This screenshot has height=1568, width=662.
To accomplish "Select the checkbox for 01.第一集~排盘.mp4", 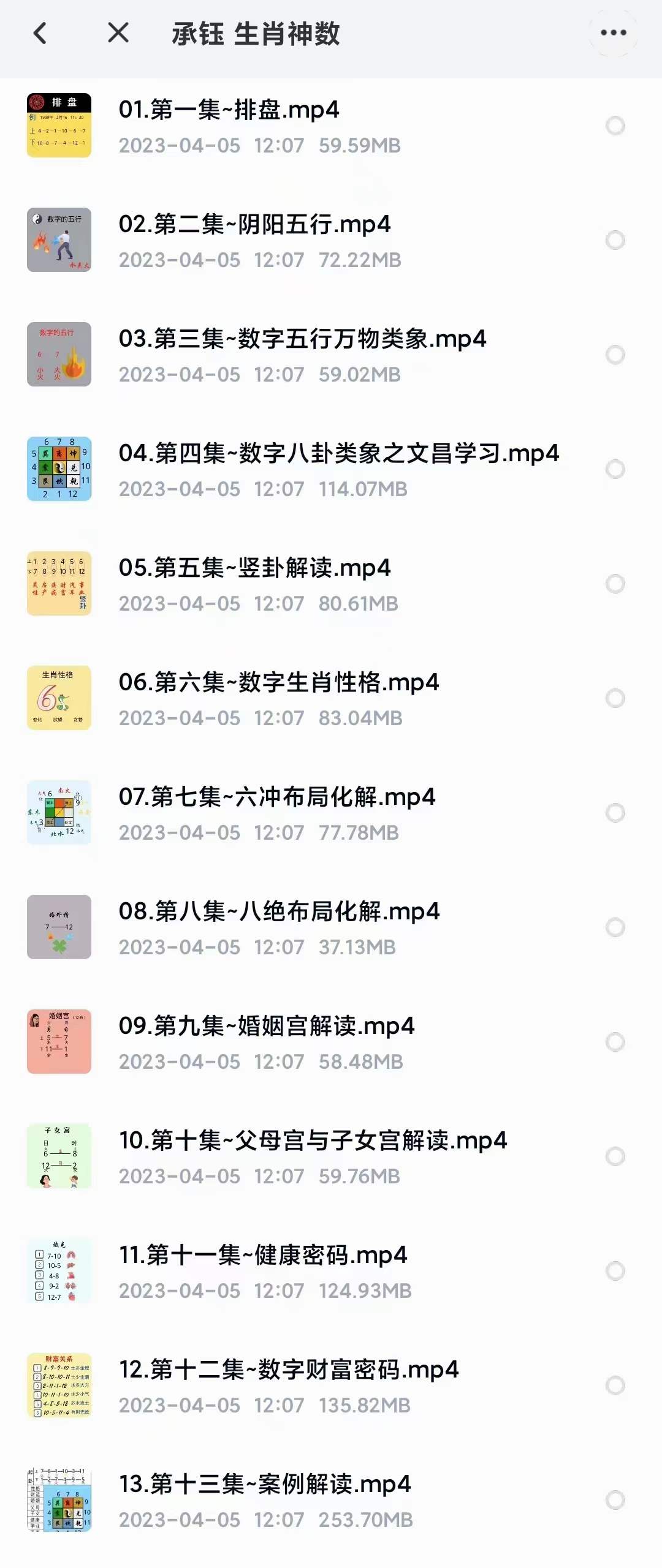I will pos(615,126).
